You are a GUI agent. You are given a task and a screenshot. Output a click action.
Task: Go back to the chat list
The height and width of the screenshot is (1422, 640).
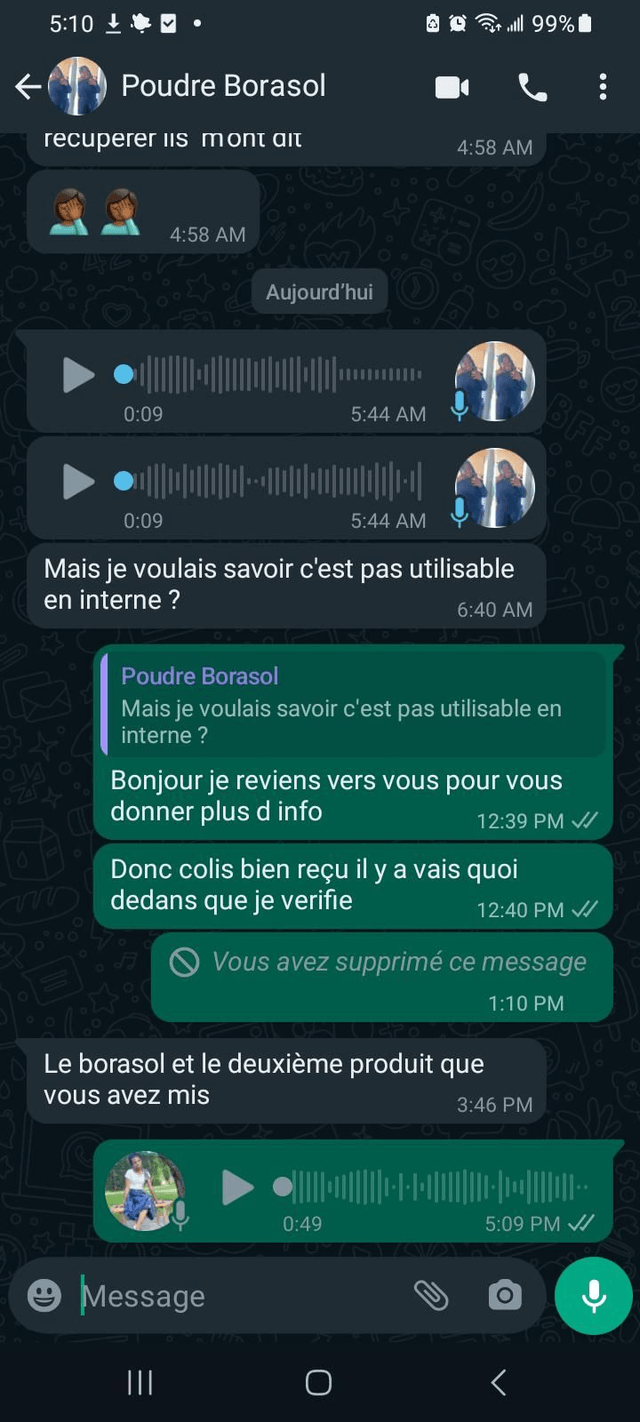pyautogui.click(x=28, y=87)
